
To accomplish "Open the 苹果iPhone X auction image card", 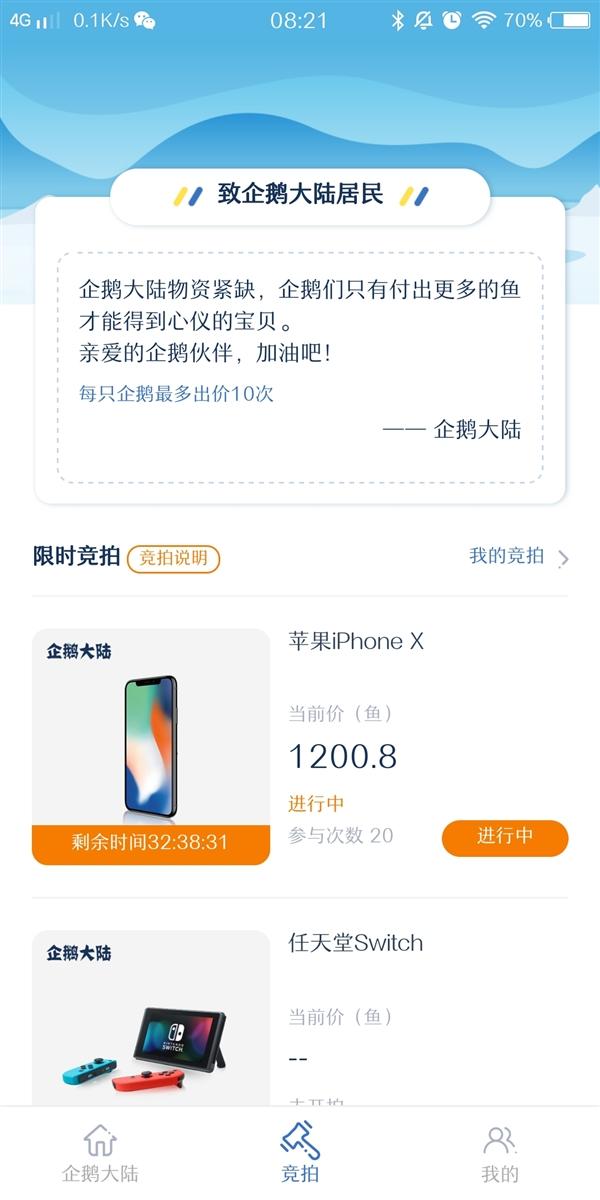I will click(x=151, y=746).
